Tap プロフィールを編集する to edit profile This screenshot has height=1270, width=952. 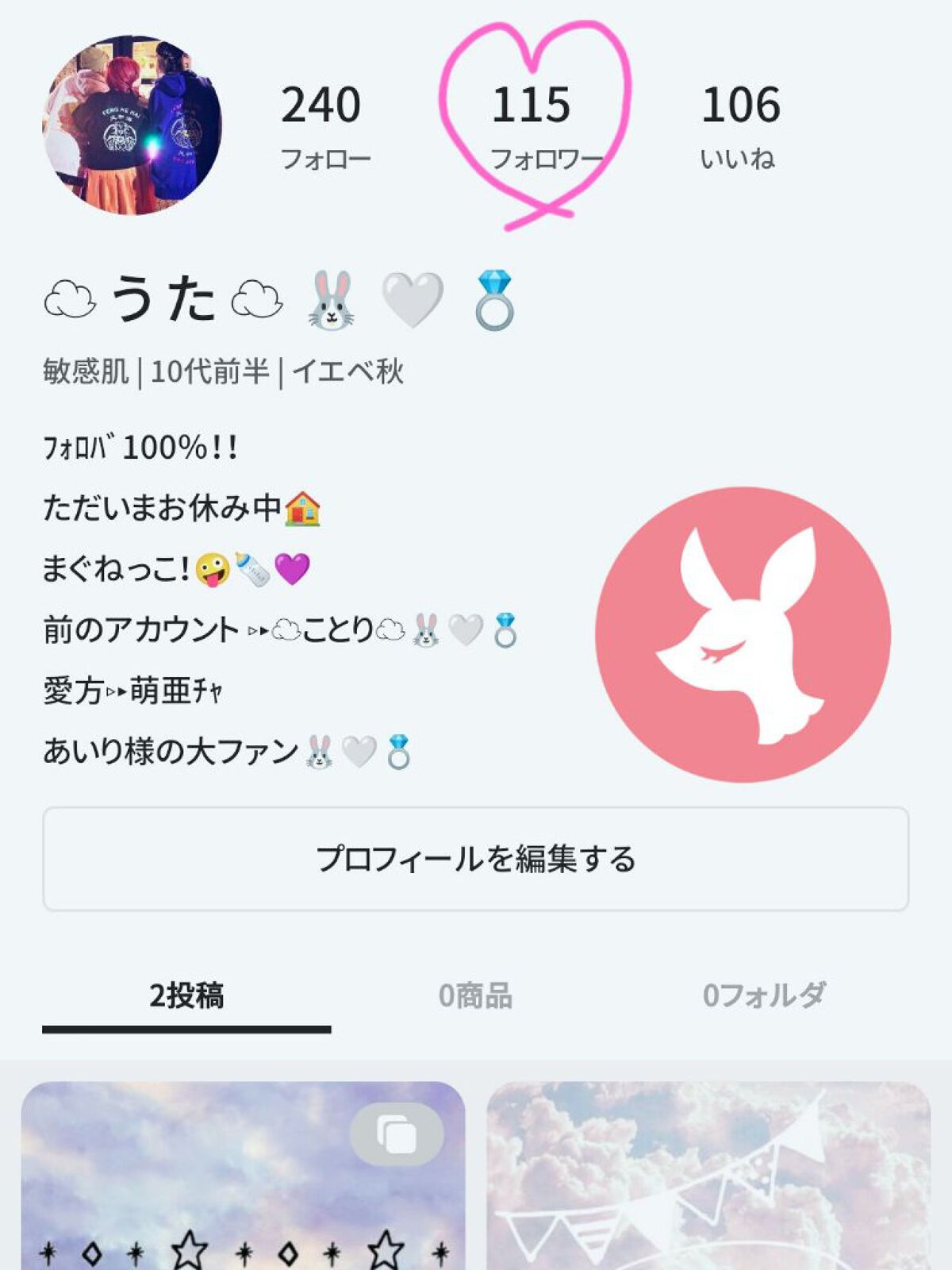tap(476, 856)
